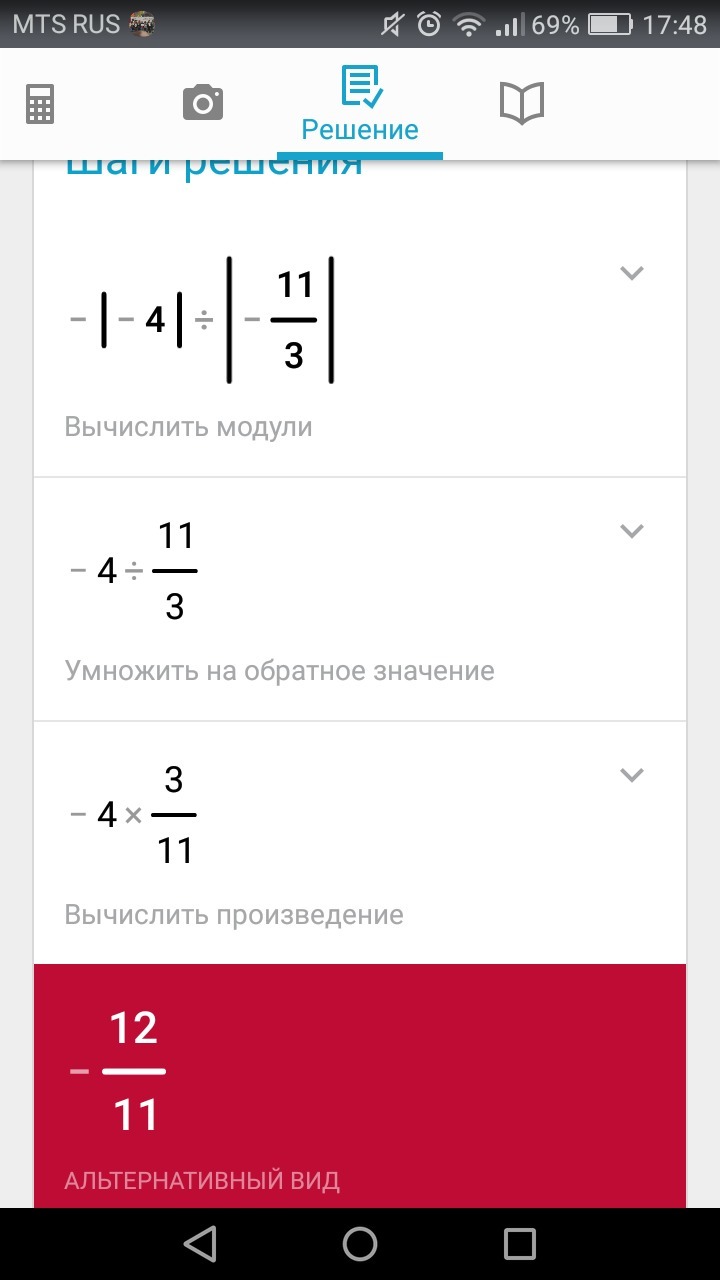The height and width of the screenshot is (1280, 720).
Task: Go back with the system back button
Action: click(x=200, y=1244)
